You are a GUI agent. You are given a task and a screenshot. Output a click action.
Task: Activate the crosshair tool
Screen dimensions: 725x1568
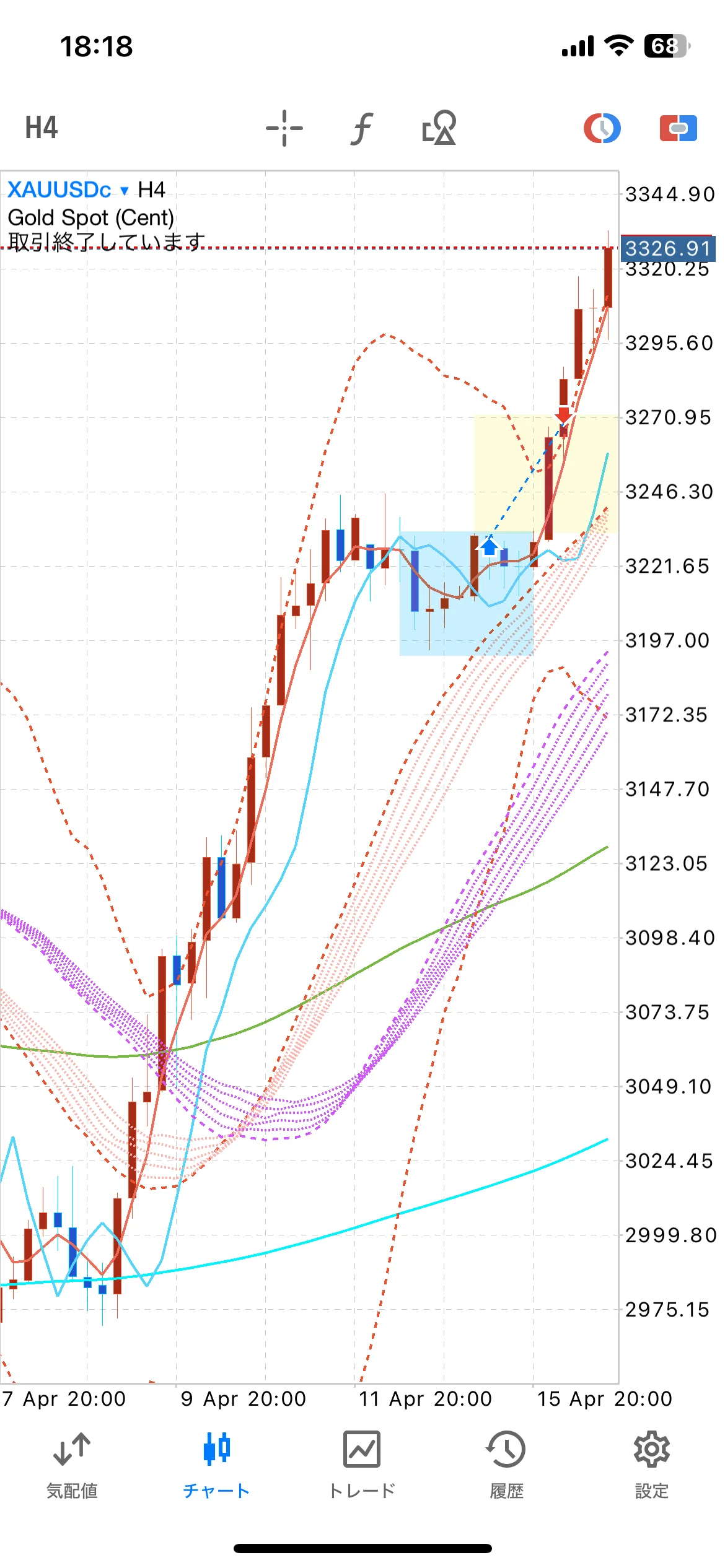[284, 128]
